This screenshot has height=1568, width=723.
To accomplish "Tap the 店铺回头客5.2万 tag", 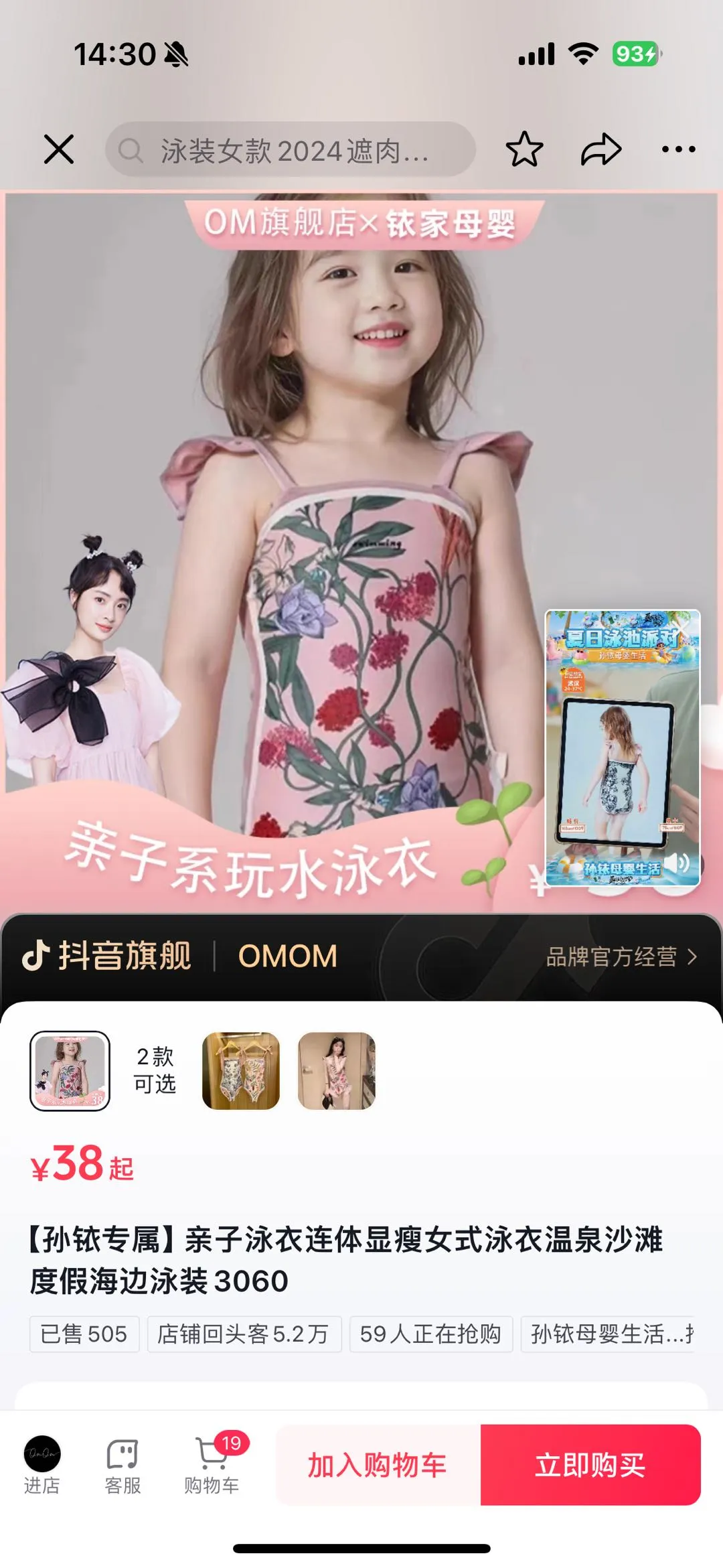I will click(x=244, y=1334).
